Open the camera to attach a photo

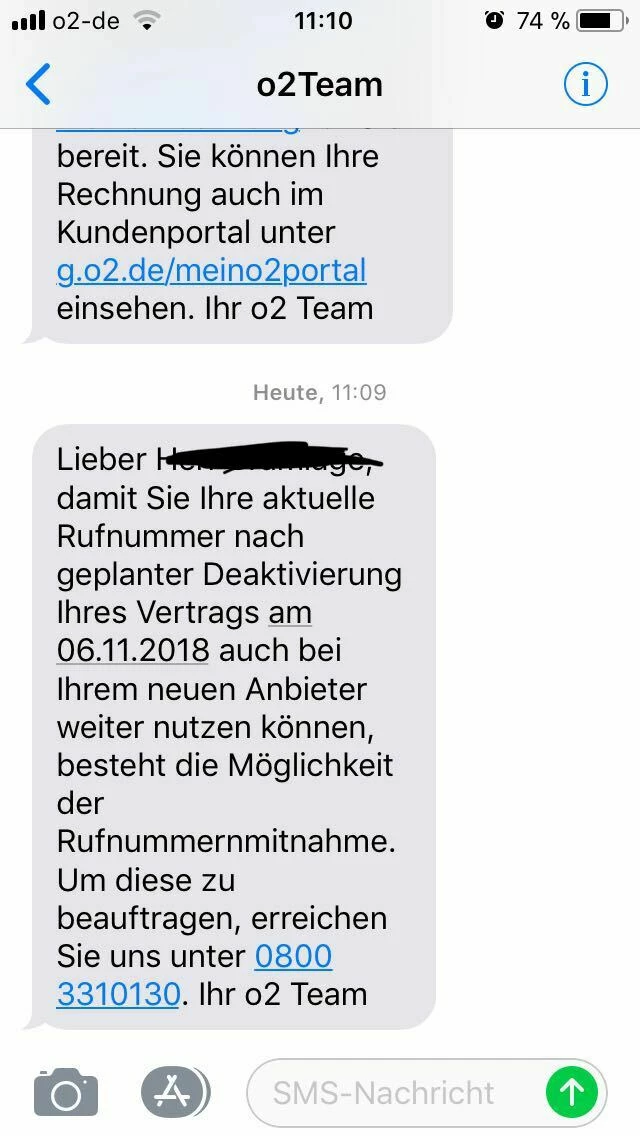(66, 1092)
